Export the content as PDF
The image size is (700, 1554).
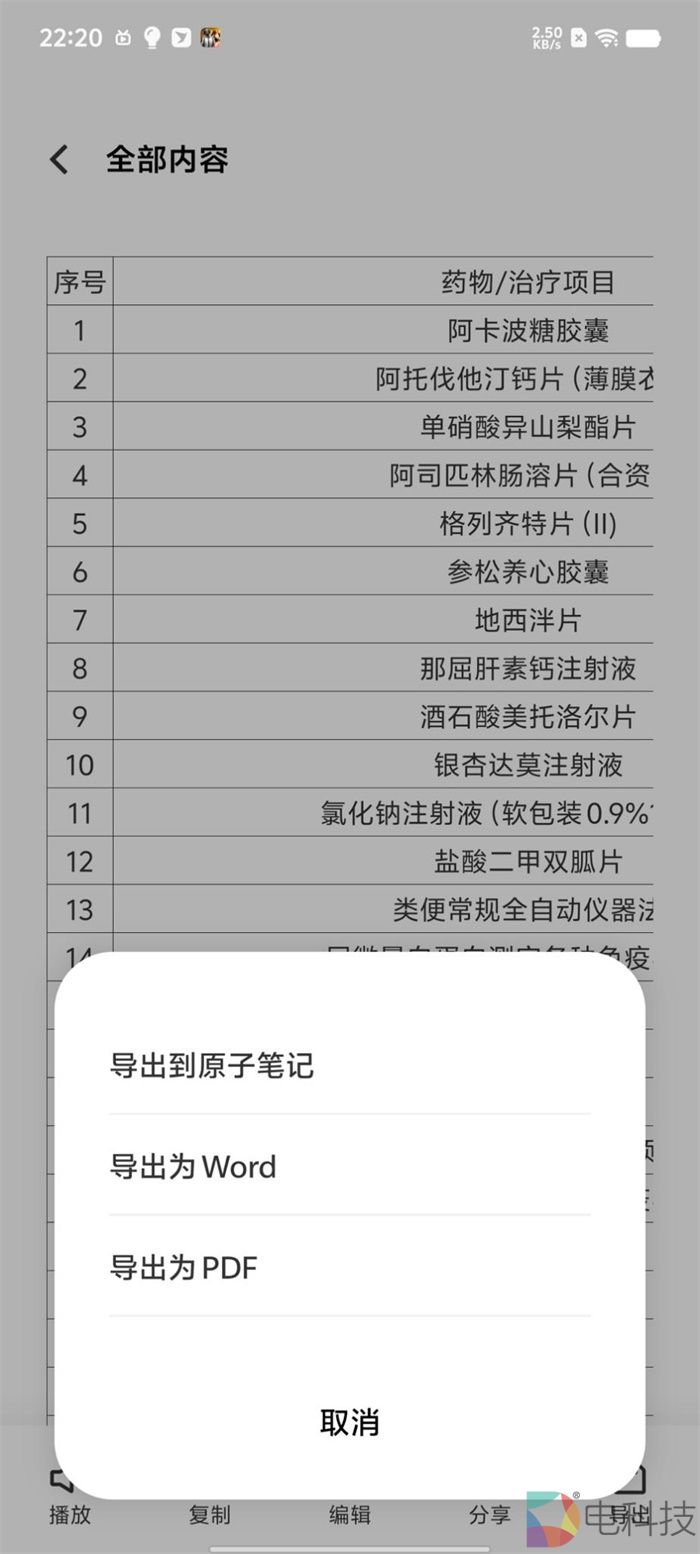tap(184, 1267)
